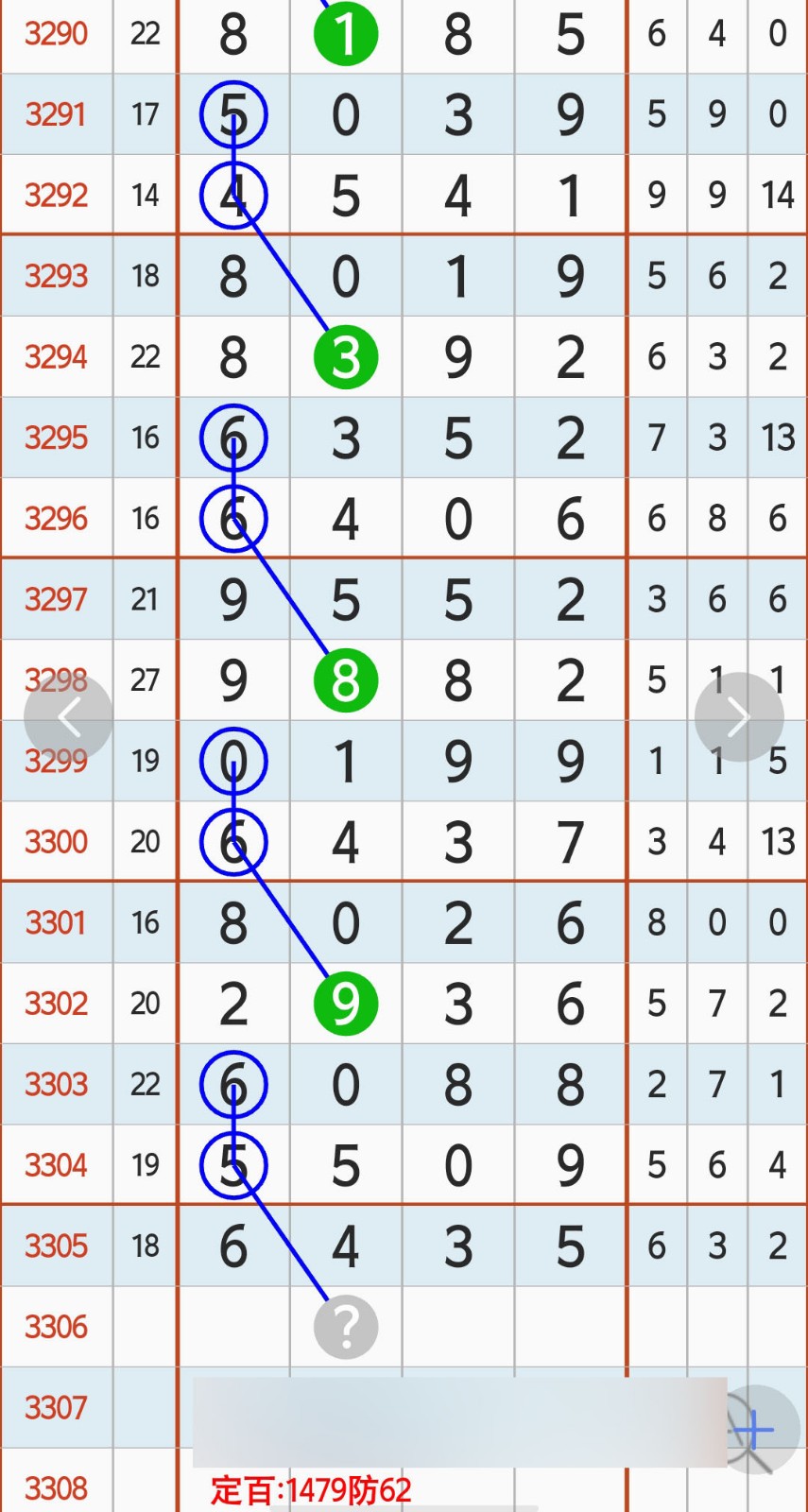The height and width of the screenshot is (1512, 808).
Task: Expand the previous chart page with left chevron
Action: click(69, 715)
